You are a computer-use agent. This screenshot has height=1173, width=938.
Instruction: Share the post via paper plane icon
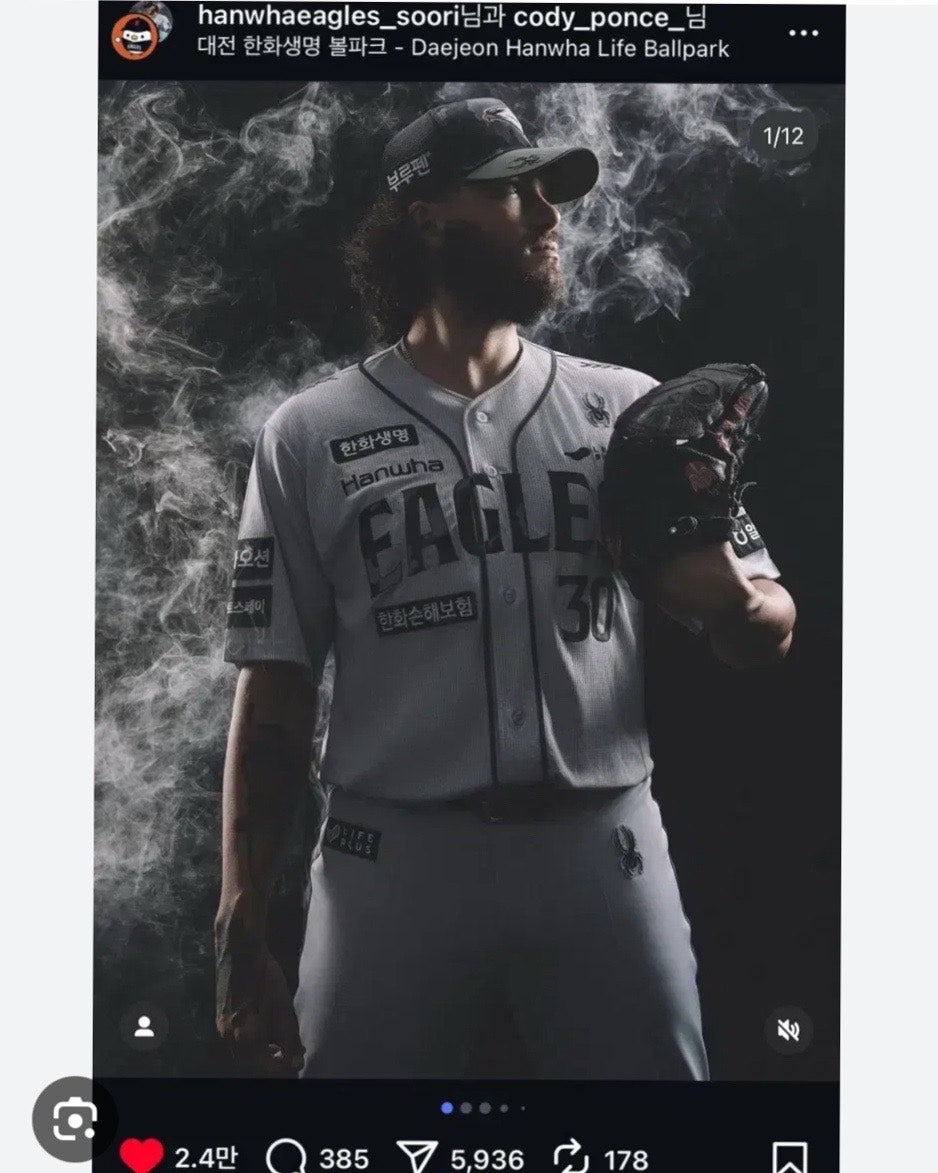click(417, 1157)
